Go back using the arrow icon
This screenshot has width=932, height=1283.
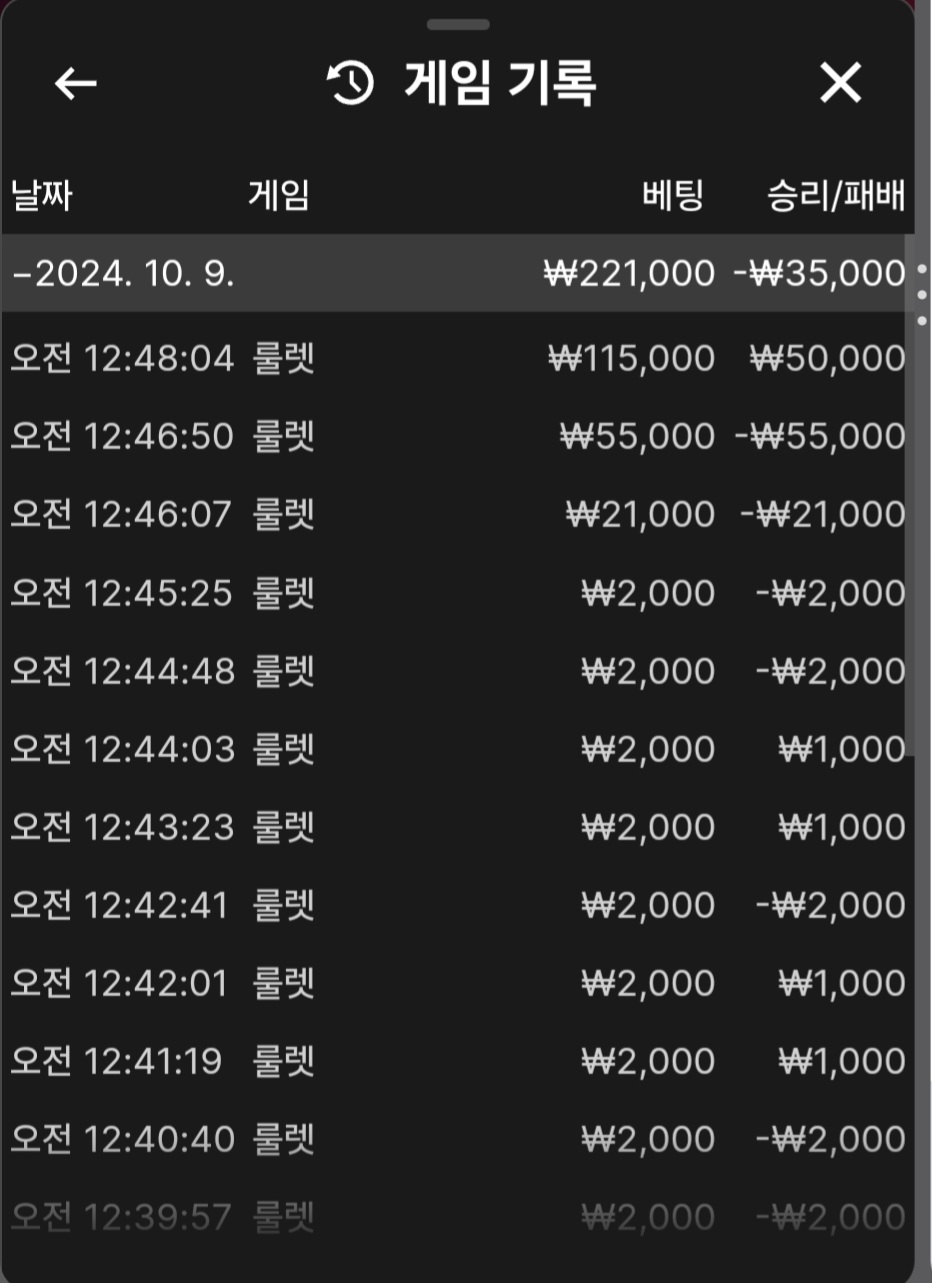pos(75,84)
